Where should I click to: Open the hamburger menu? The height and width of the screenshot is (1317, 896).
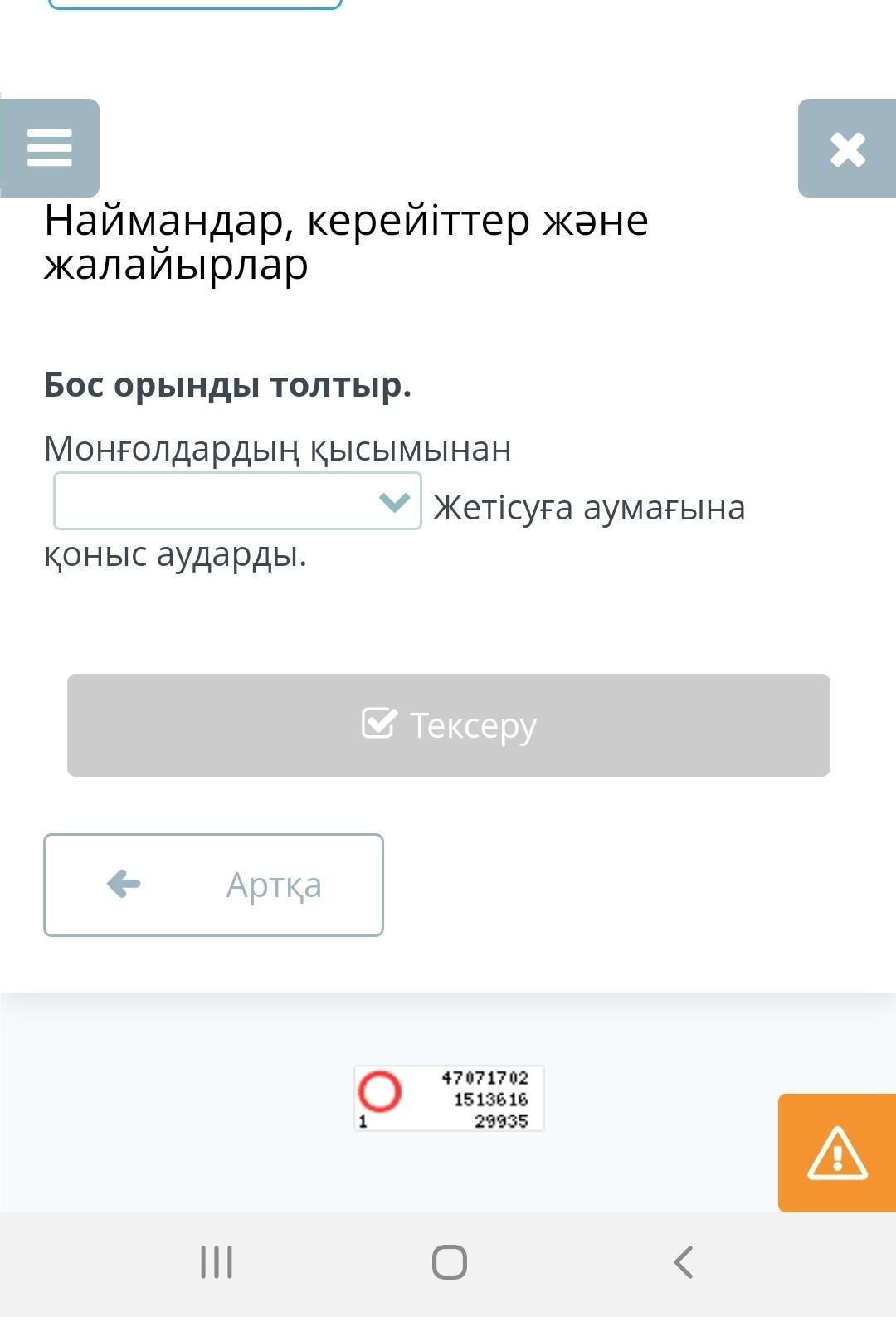click(x=50, y=149)
